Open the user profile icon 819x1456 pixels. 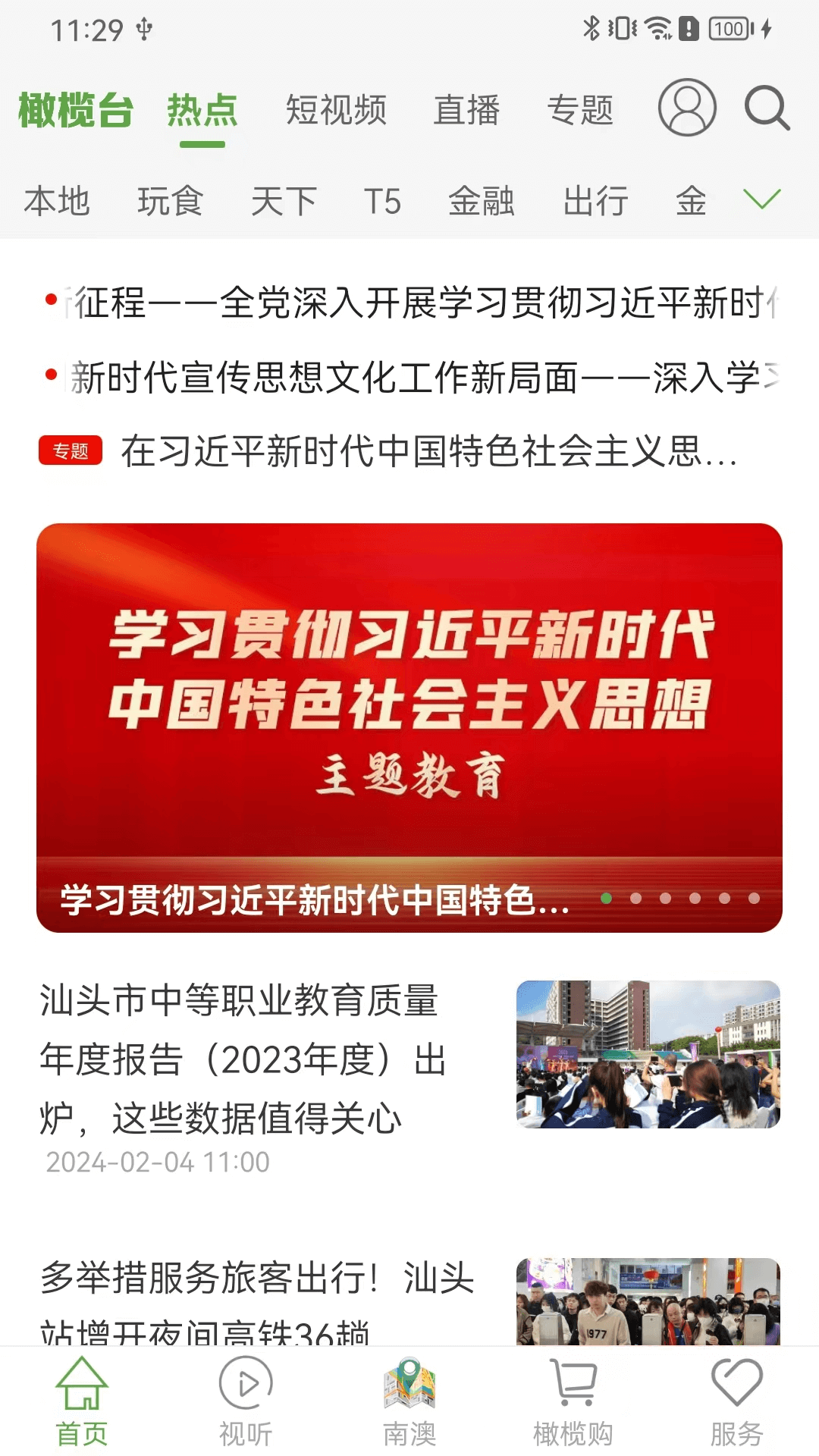(687, 108)
